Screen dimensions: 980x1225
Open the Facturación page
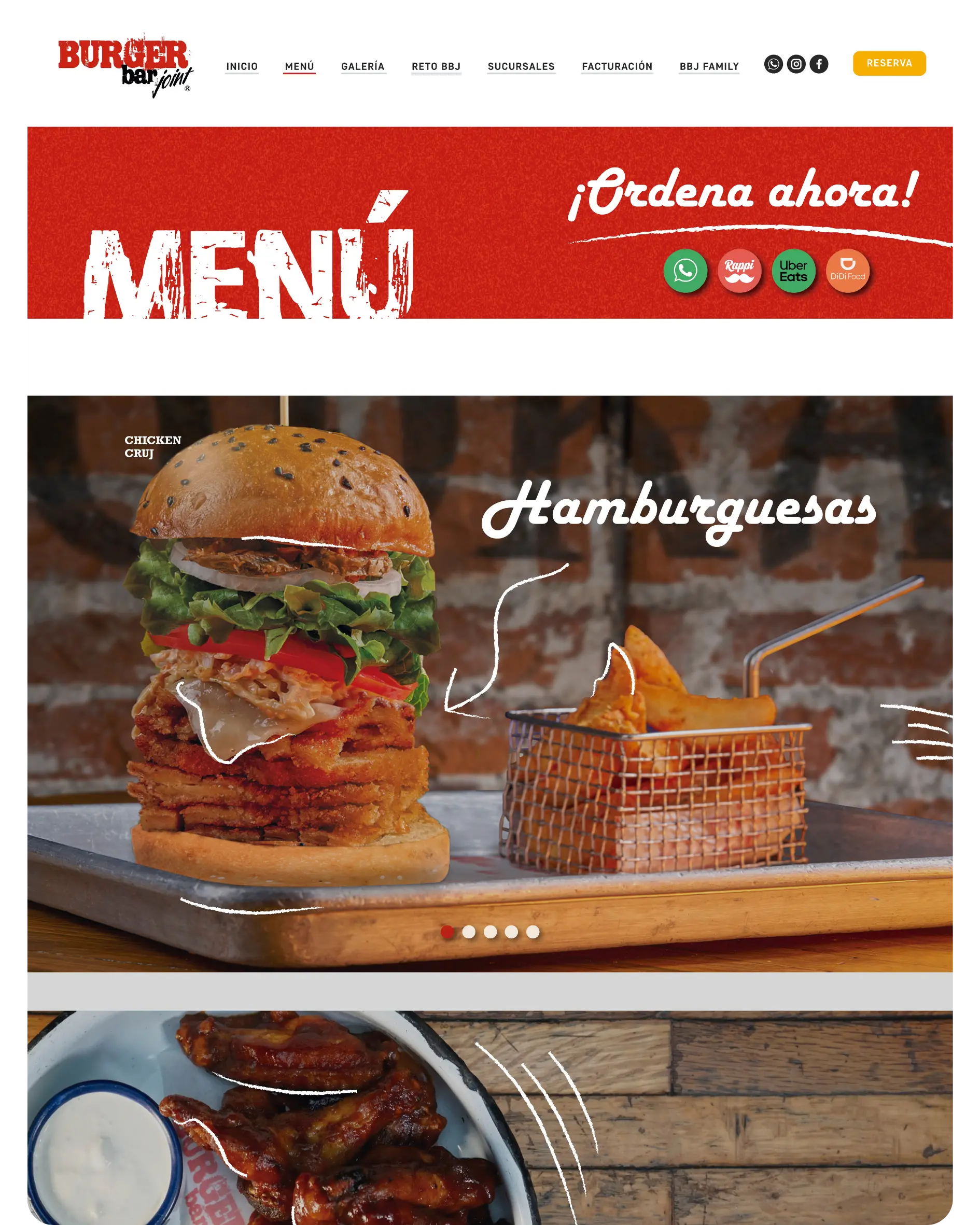617,66
